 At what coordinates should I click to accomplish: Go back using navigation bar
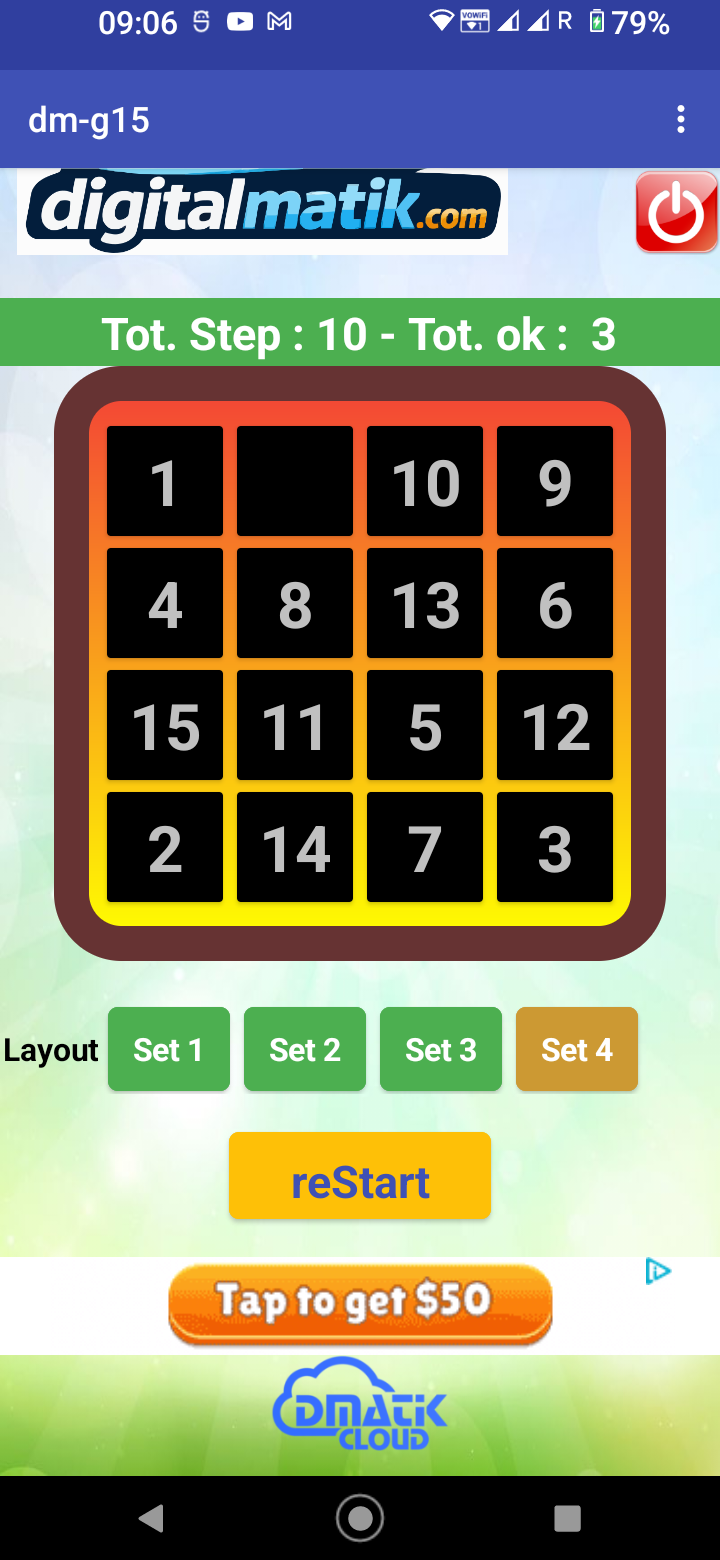152,1519
